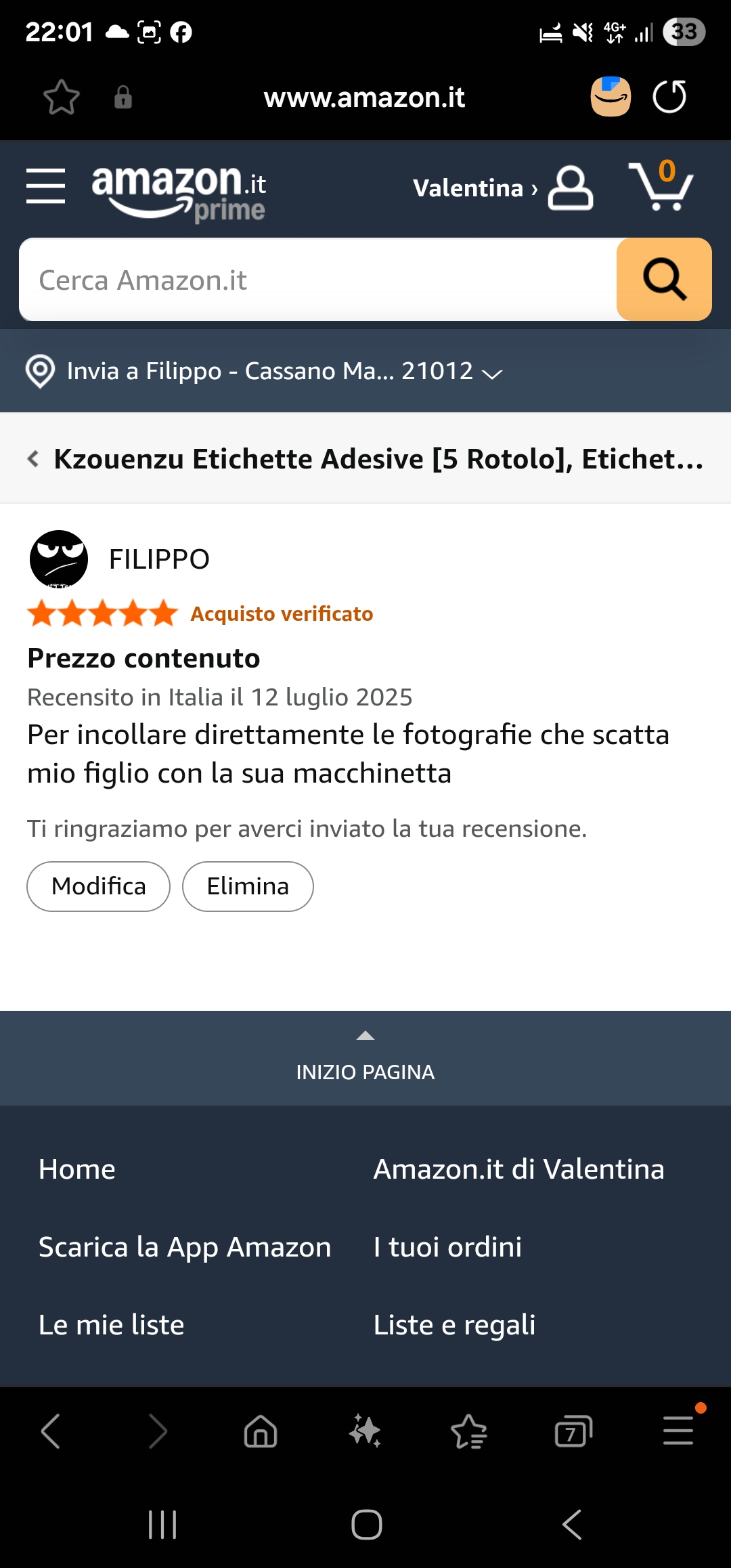Open Liste e regali

(x=454, y=1325)
